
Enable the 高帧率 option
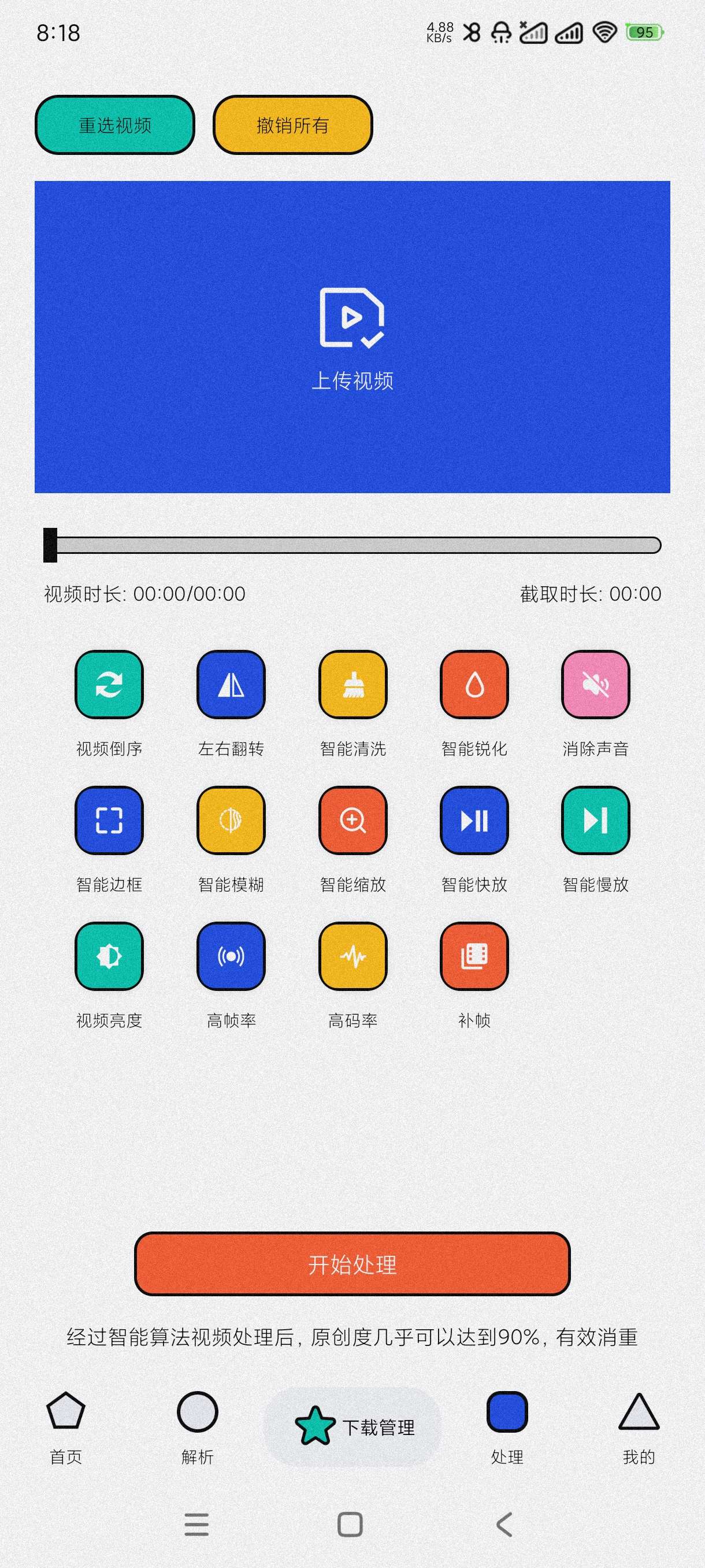click(231, 956)
